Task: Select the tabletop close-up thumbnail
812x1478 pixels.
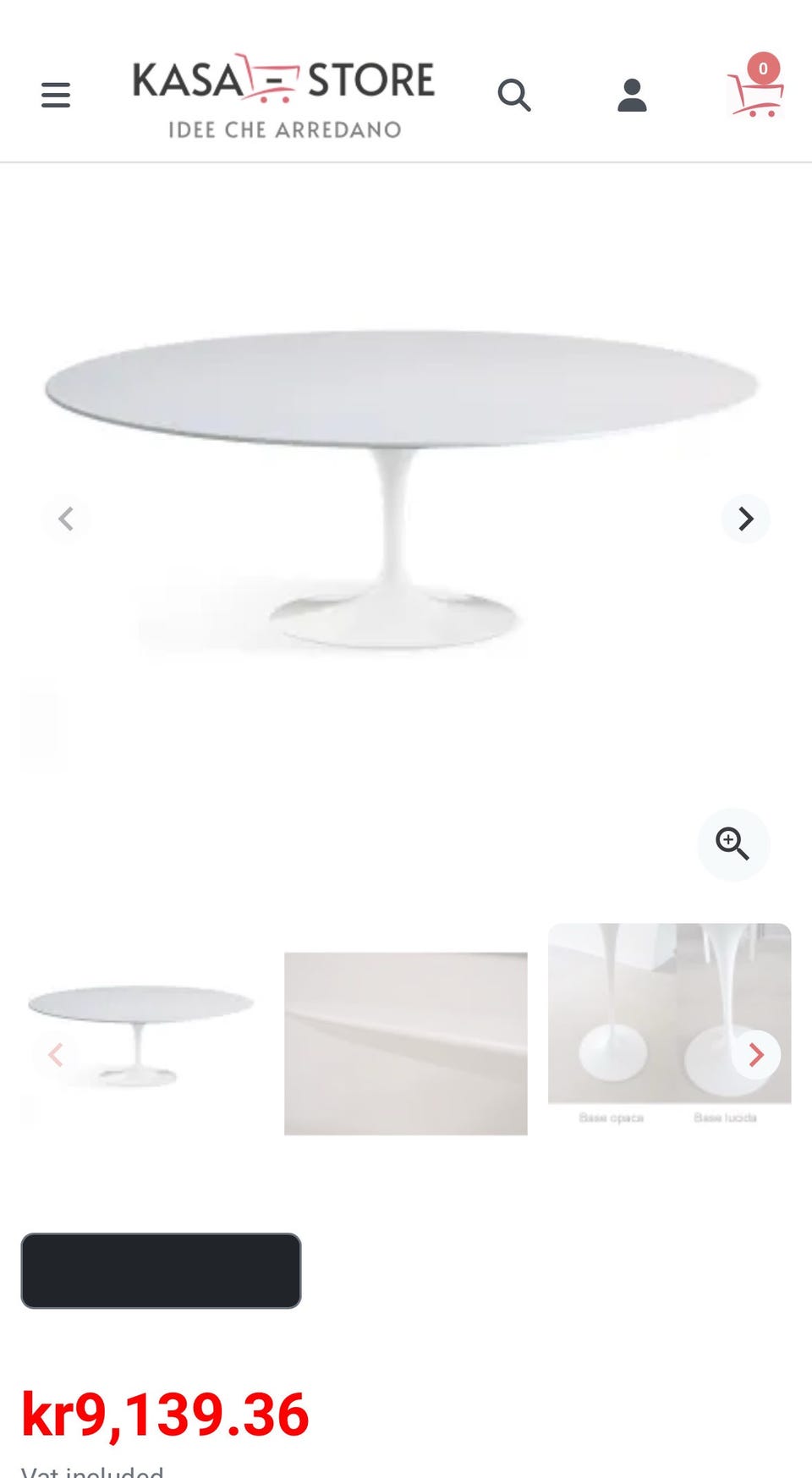Action: [x=405, y=1043]
